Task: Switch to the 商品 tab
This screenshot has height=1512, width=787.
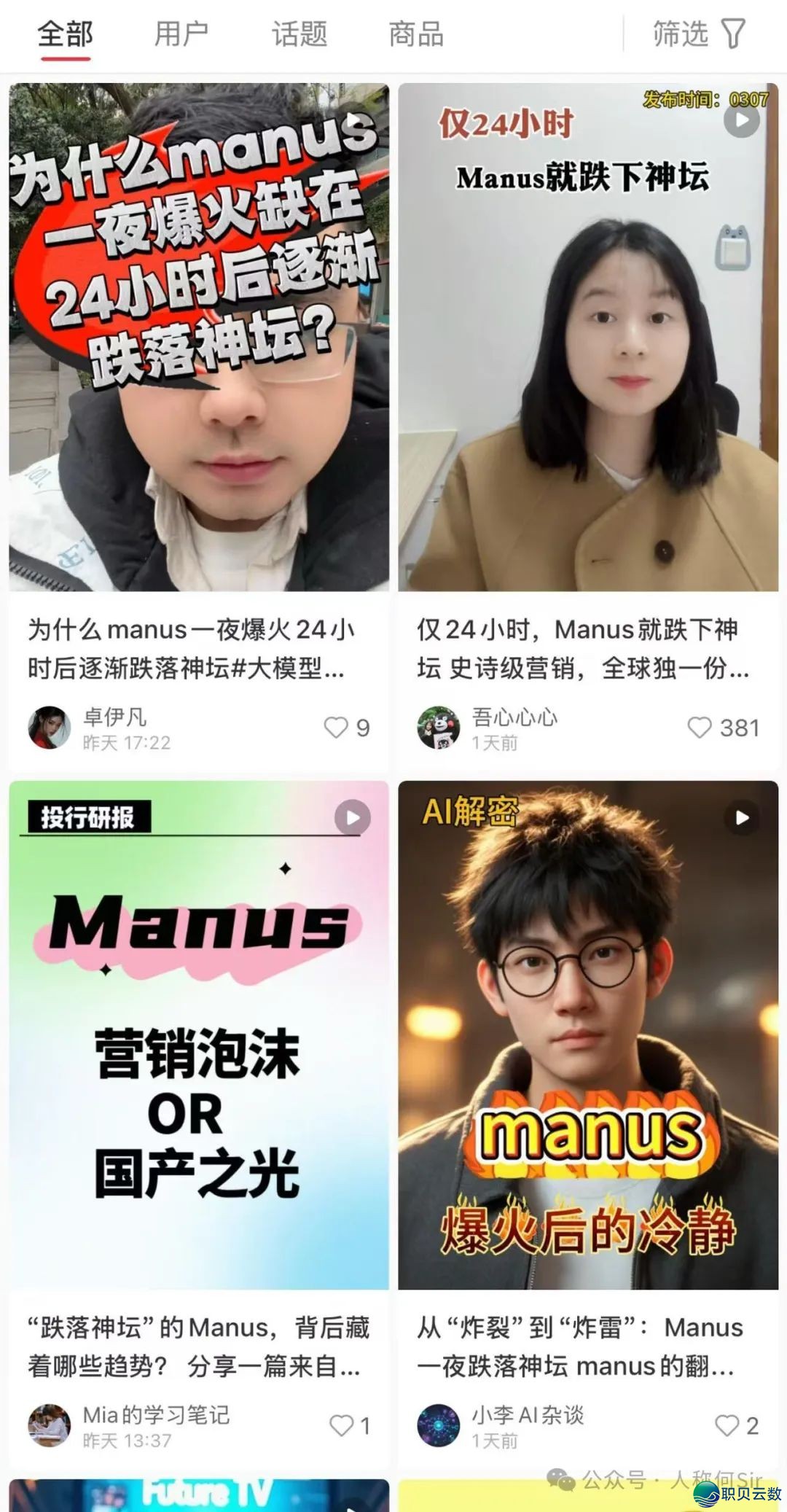Action: coord(416,34)
